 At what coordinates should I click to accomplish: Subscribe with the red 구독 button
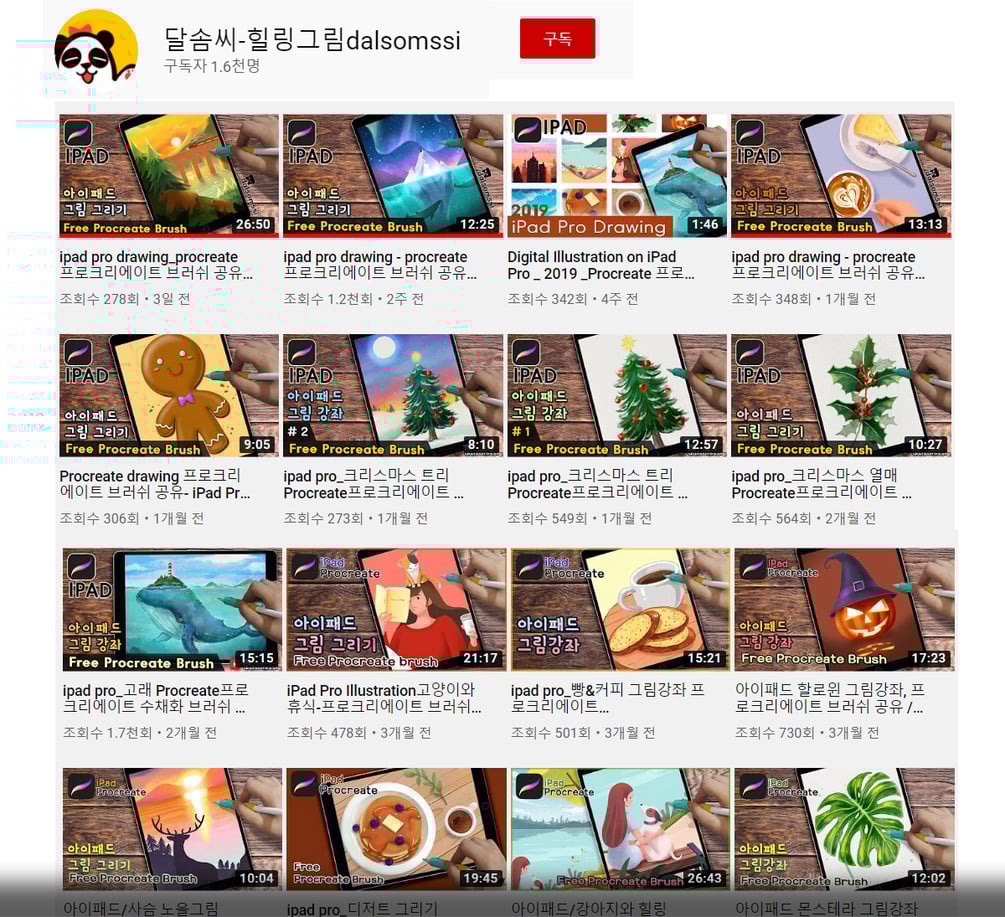tap(557, 39)
